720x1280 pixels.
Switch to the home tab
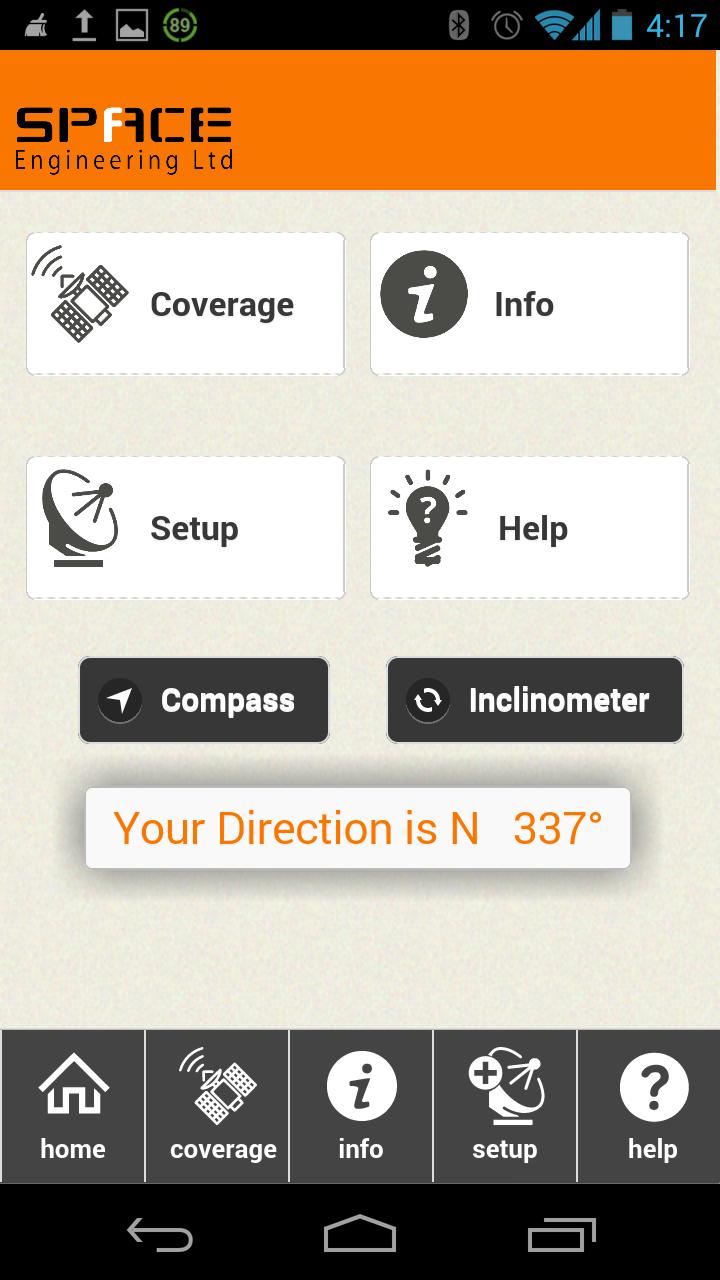[x=73, y=1106]
